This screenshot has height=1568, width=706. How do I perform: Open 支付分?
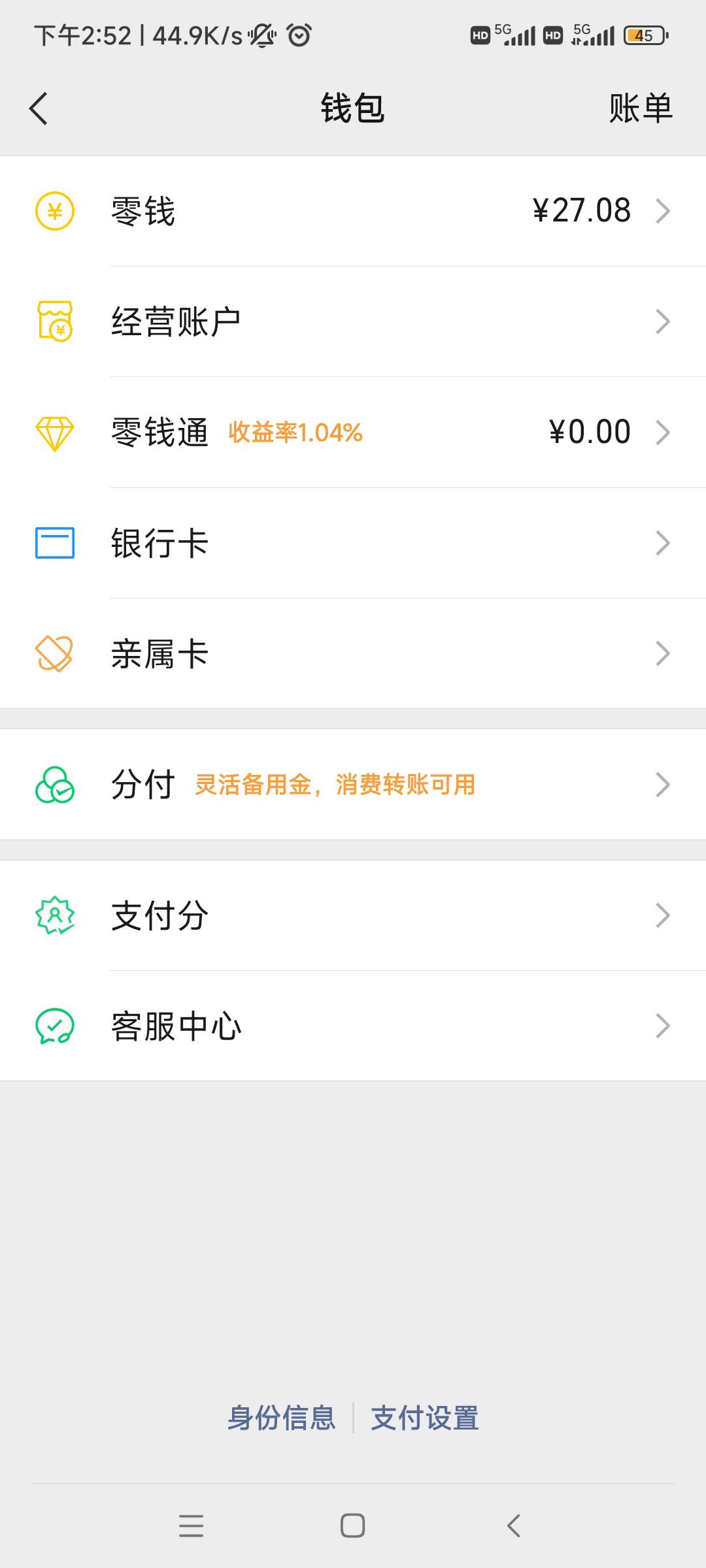pos(353,915)
